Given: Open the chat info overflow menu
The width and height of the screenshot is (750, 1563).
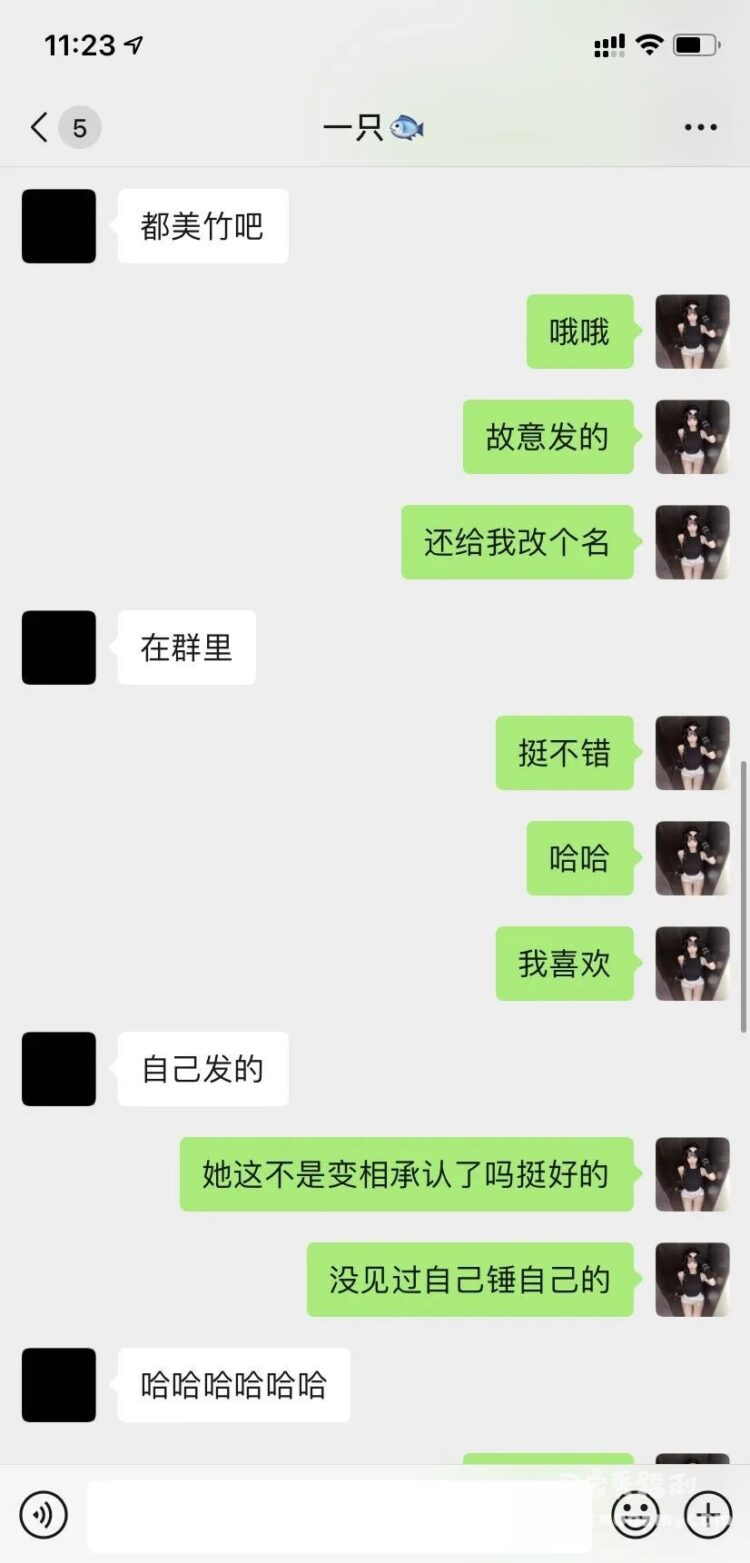Looking at the screenshot, I should click(700, 128).
